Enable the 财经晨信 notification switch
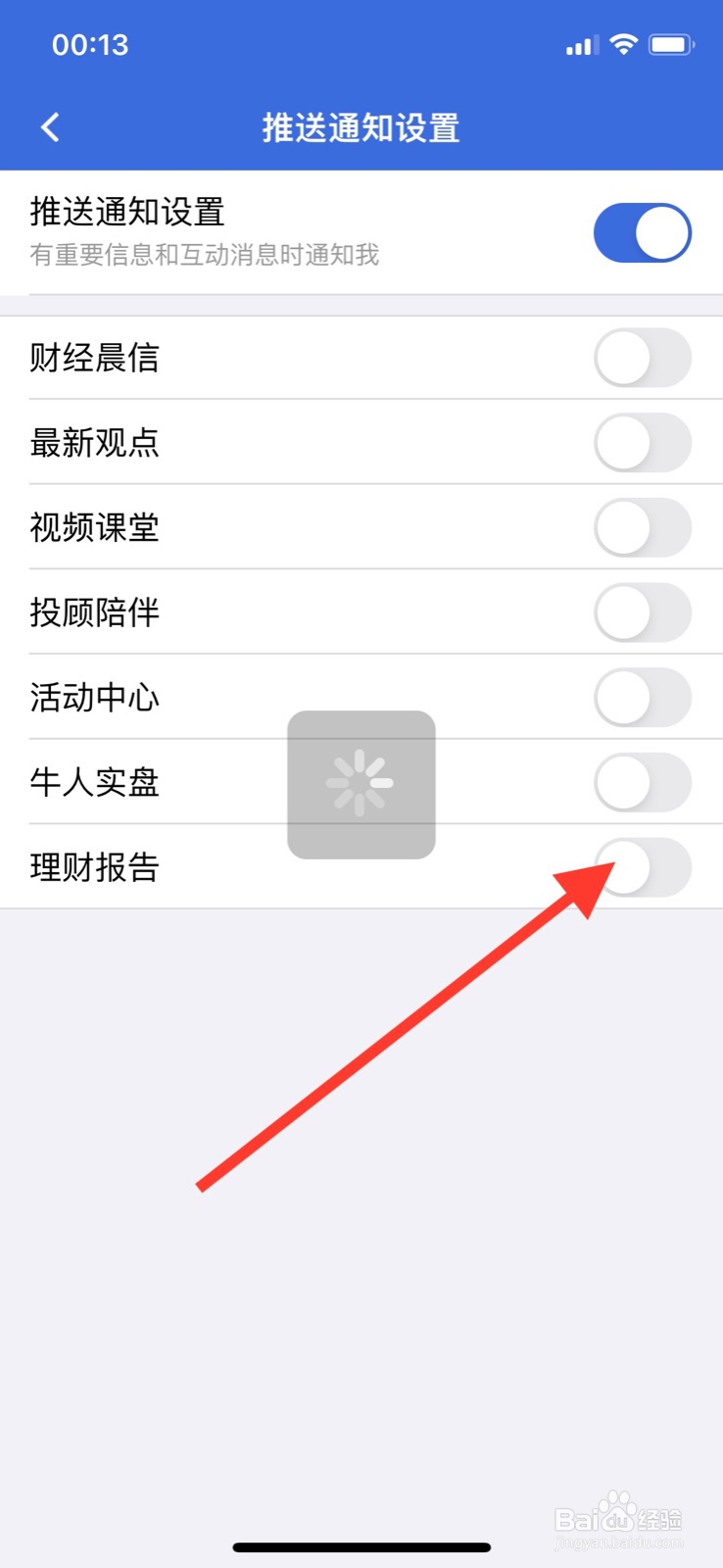 click(x=642, y=358)
